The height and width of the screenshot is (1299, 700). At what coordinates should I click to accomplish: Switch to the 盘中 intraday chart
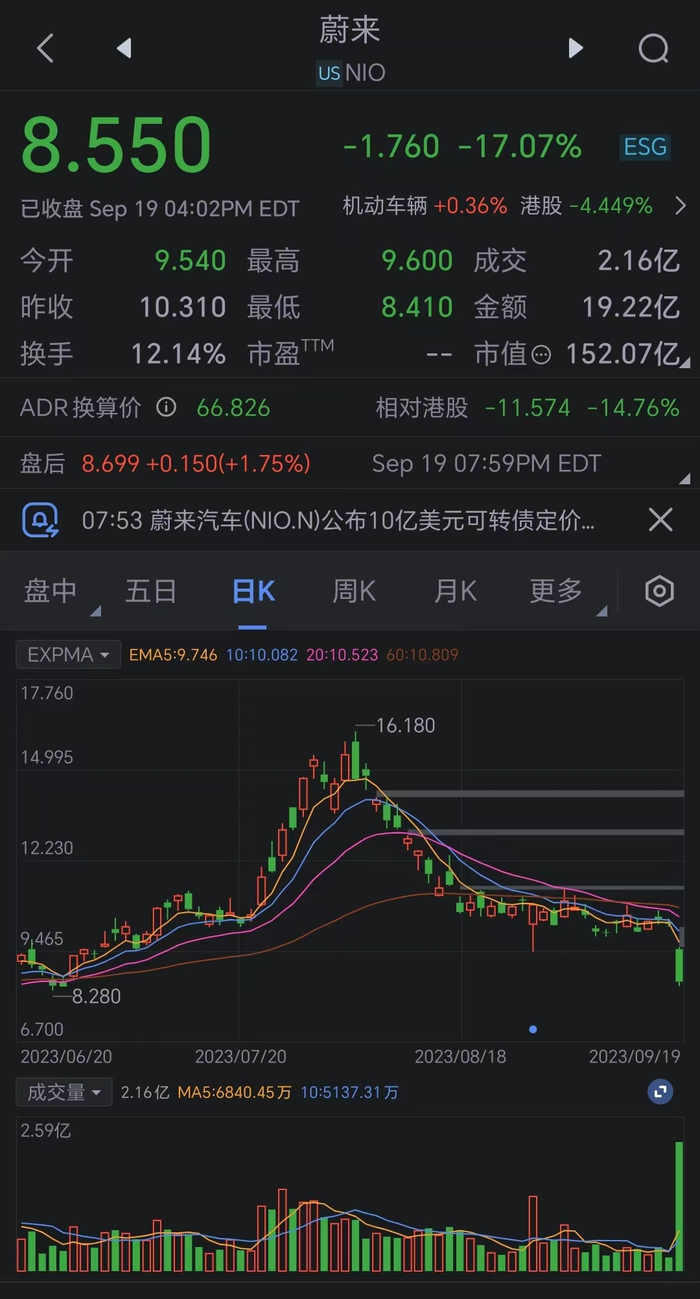coord(52,591)
